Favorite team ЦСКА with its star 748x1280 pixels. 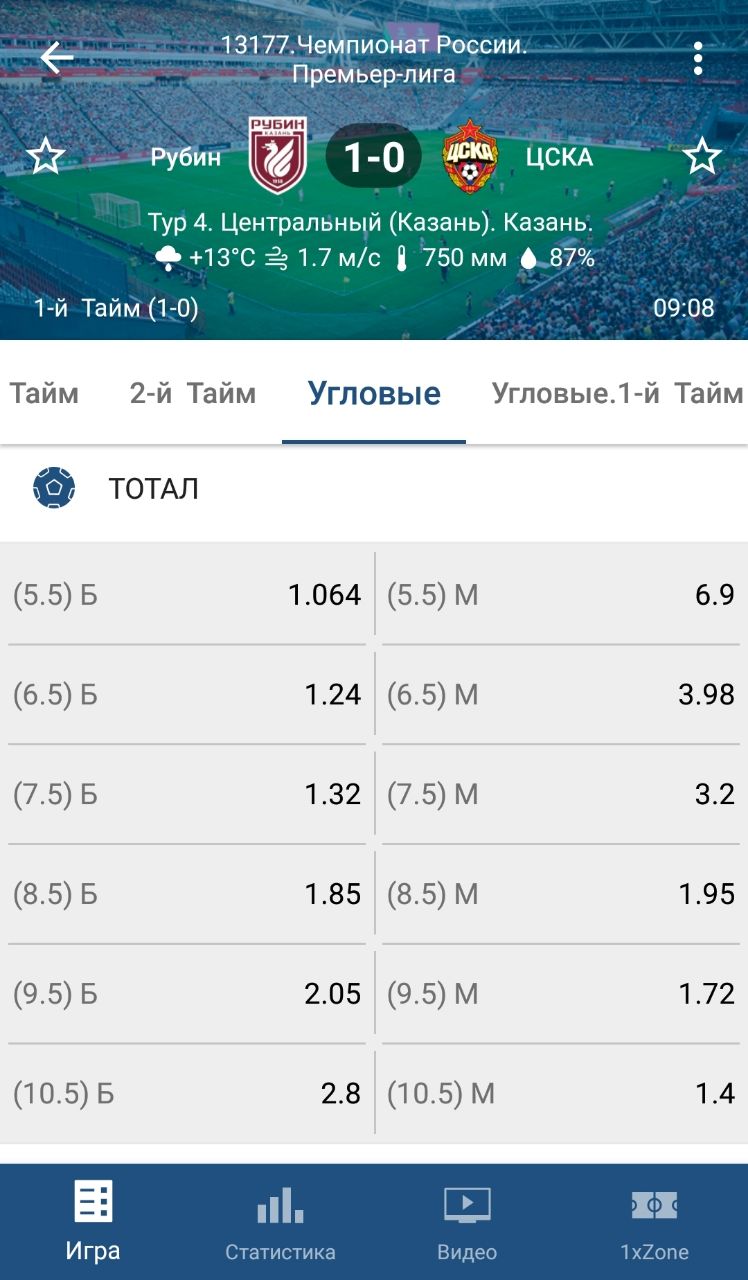pos(703,157)
